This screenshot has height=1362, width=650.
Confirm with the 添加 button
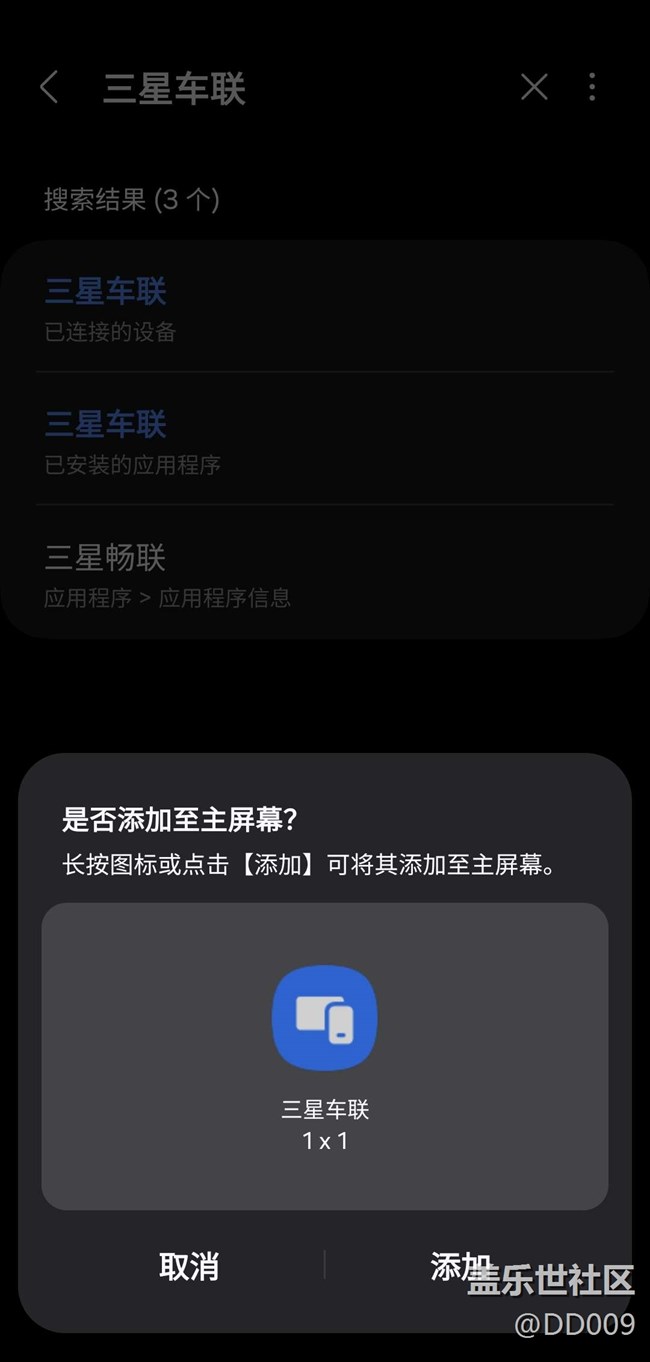pyautogui.click(x=461, y=1266)
